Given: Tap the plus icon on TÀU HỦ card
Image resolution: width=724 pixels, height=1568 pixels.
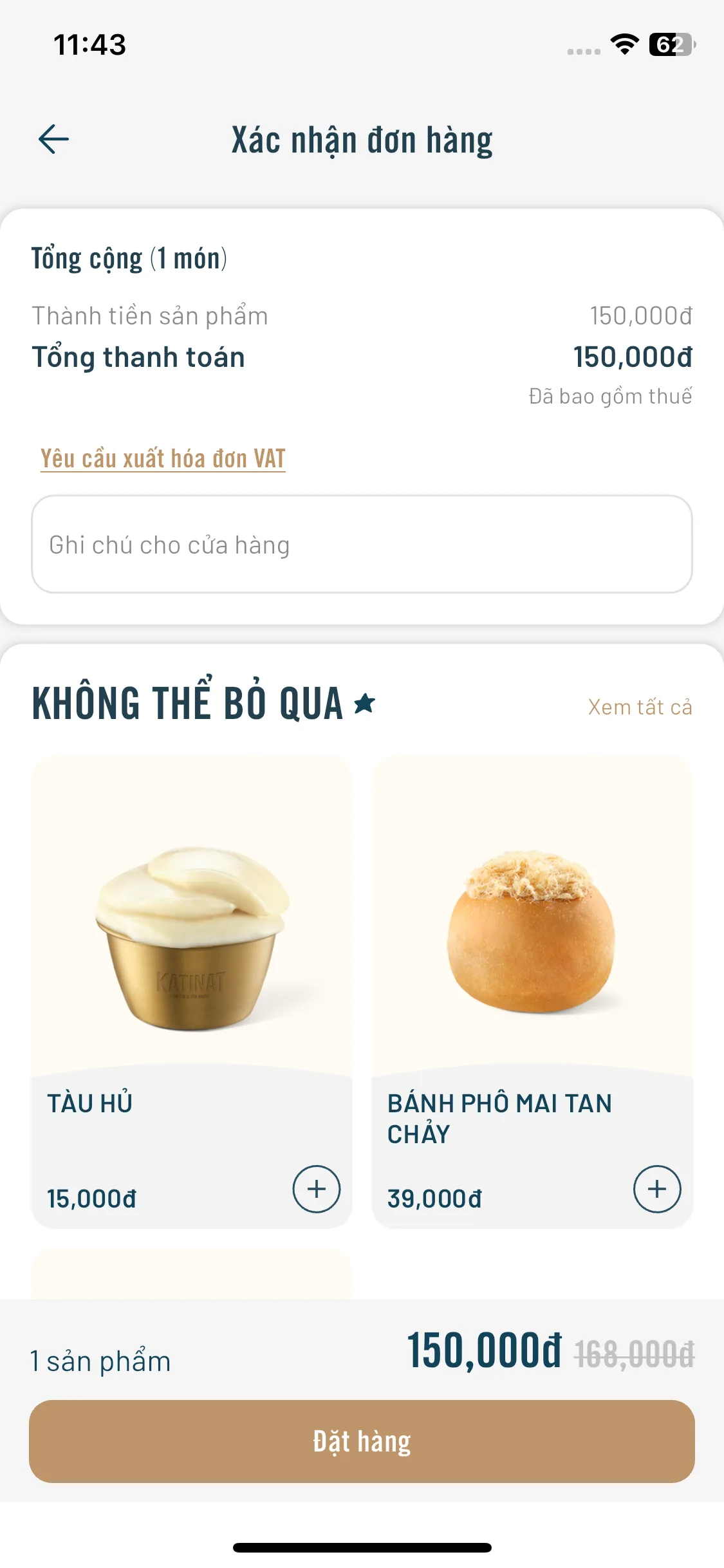Looking at the screenshot, I should (315, 1190).
